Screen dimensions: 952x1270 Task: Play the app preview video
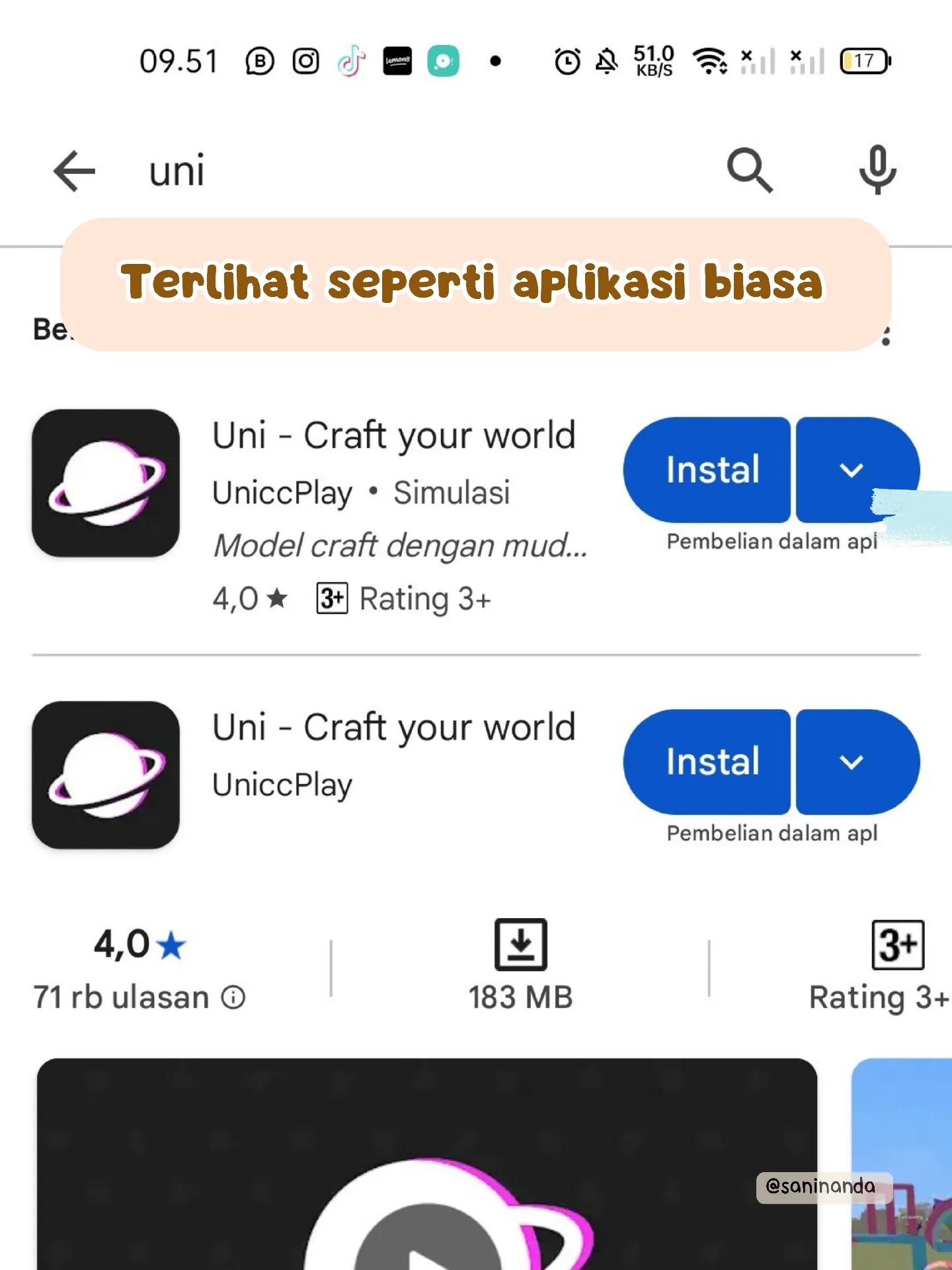427,1237
